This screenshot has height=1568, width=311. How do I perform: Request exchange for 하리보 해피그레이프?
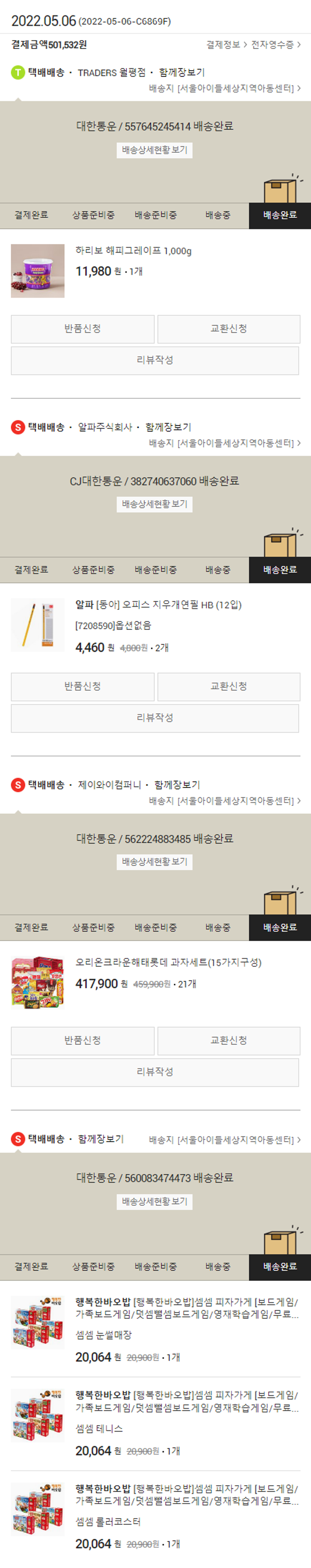tap(229, 329)
